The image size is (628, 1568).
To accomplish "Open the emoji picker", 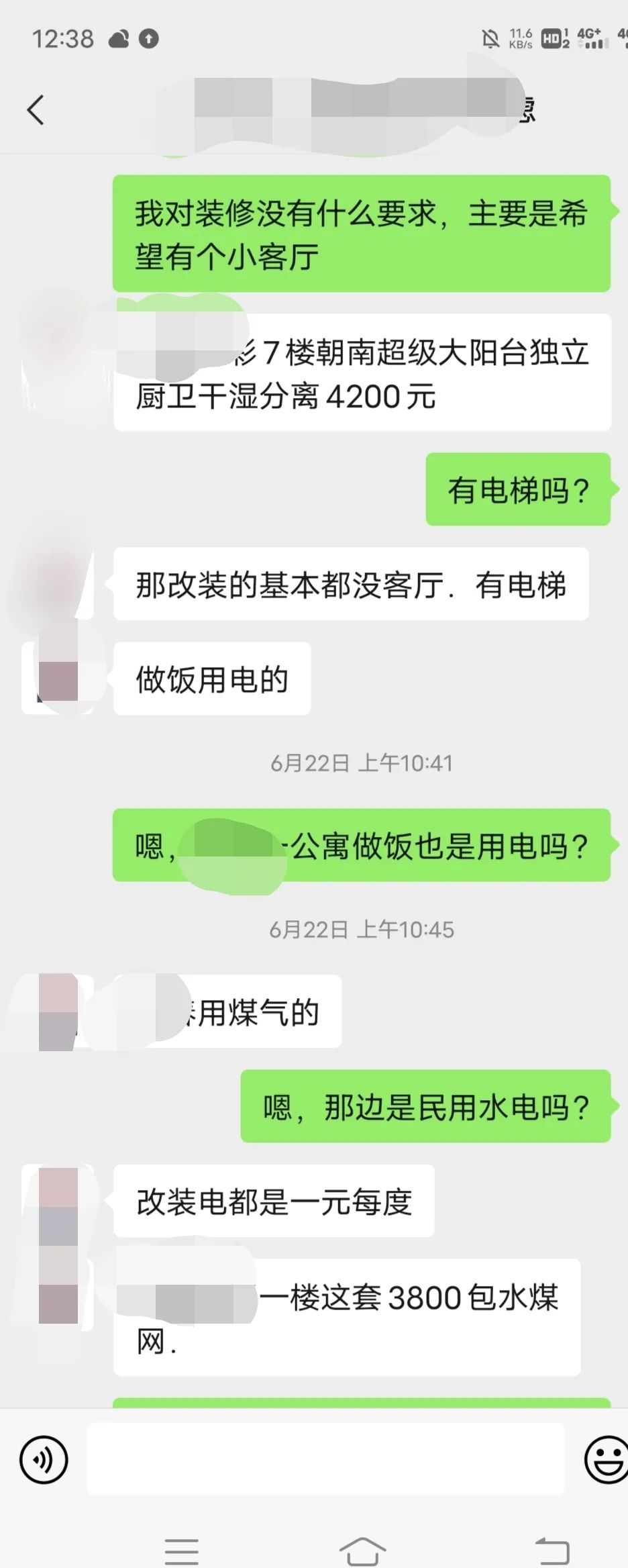I will coord(606,1459).
